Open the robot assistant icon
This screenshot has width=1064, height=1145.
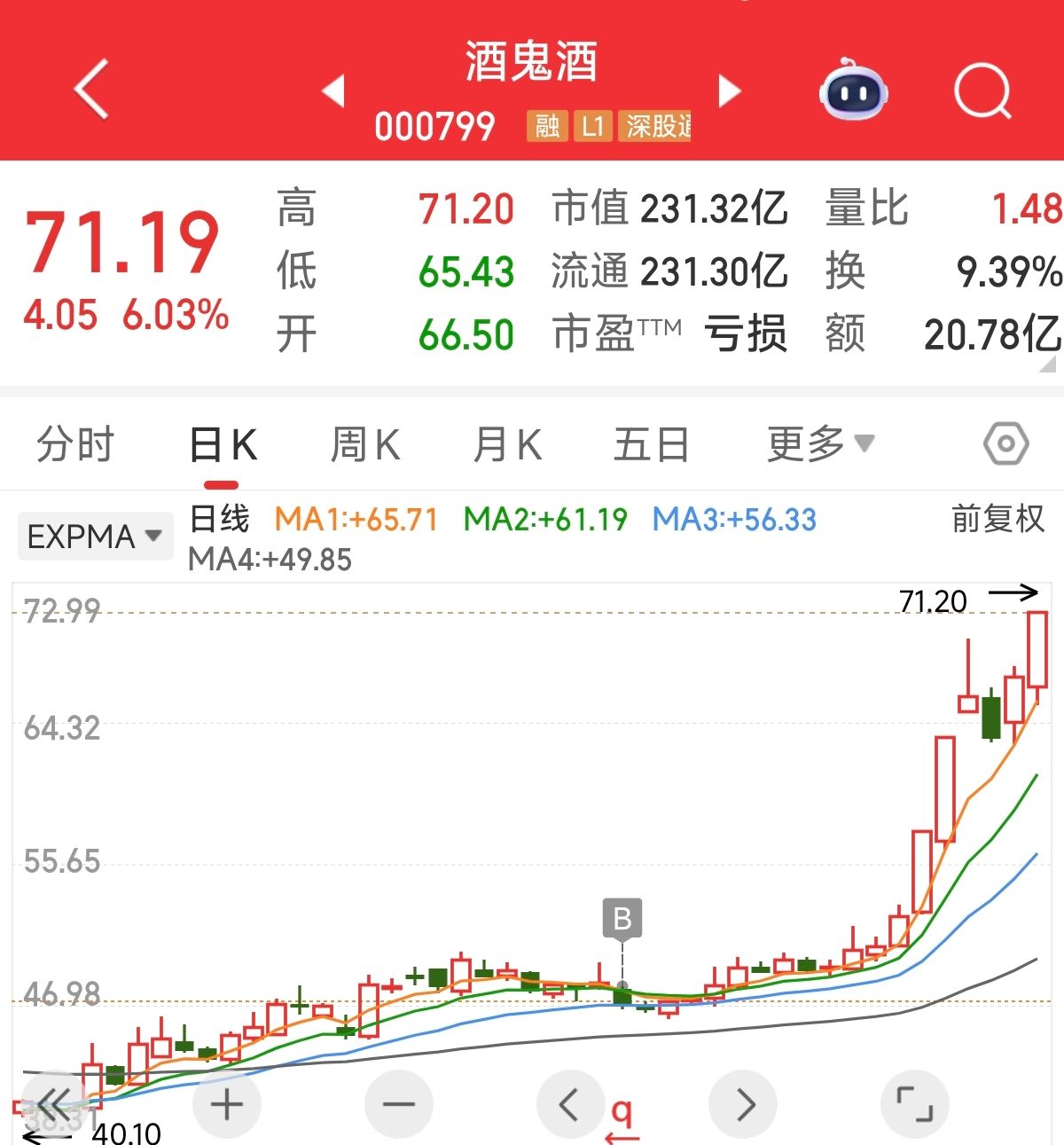coord(853,90)
